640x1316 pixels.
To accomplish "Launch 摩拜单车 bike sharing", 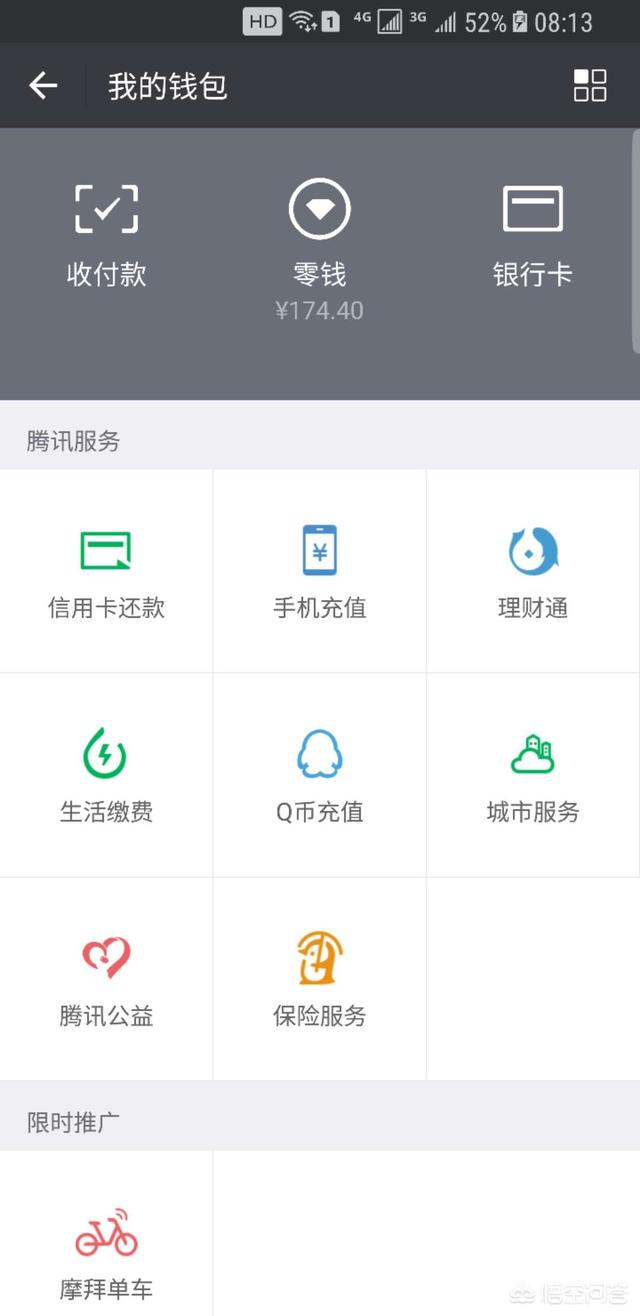I will pyautogui.click(x=106, y=1234).
